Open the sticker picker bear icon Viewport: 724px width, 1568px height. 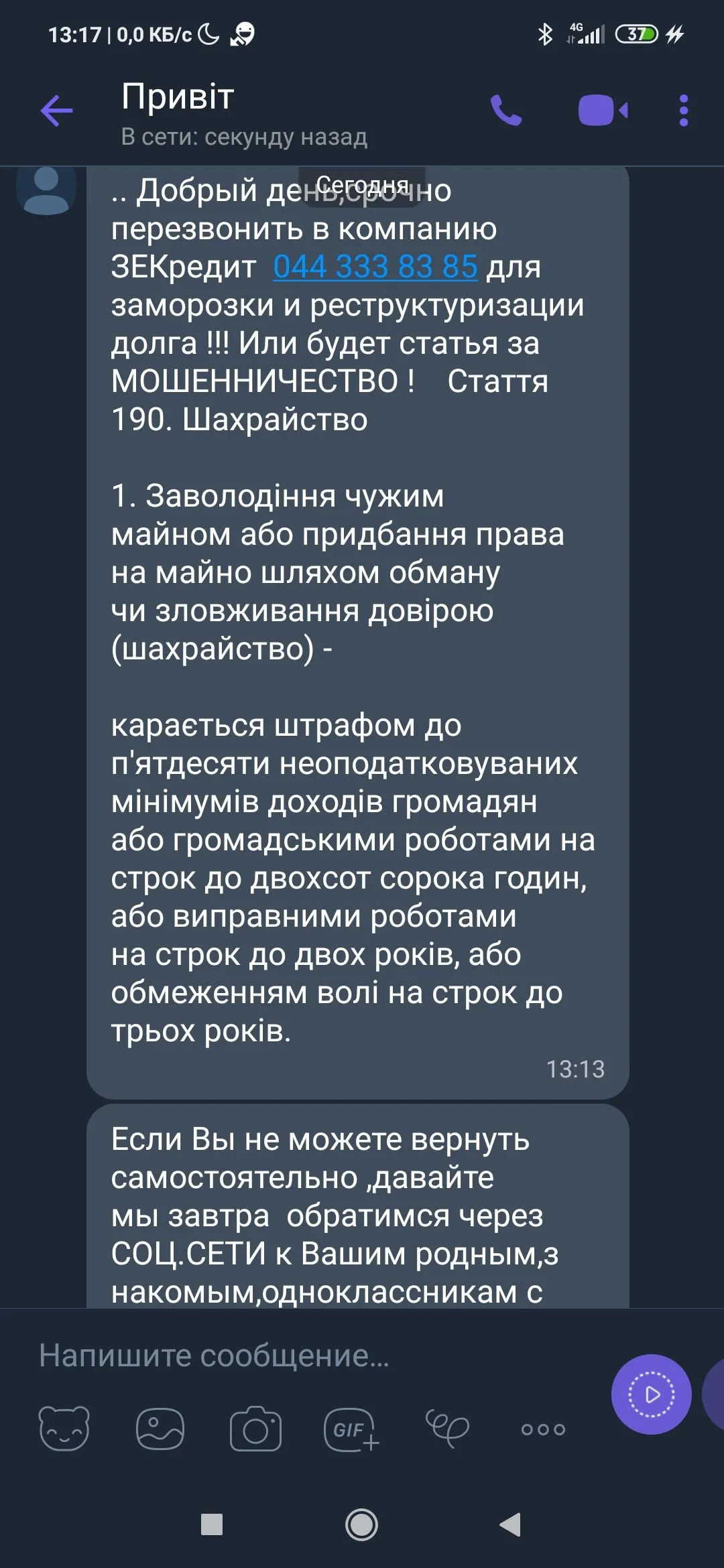[64, 1429]
